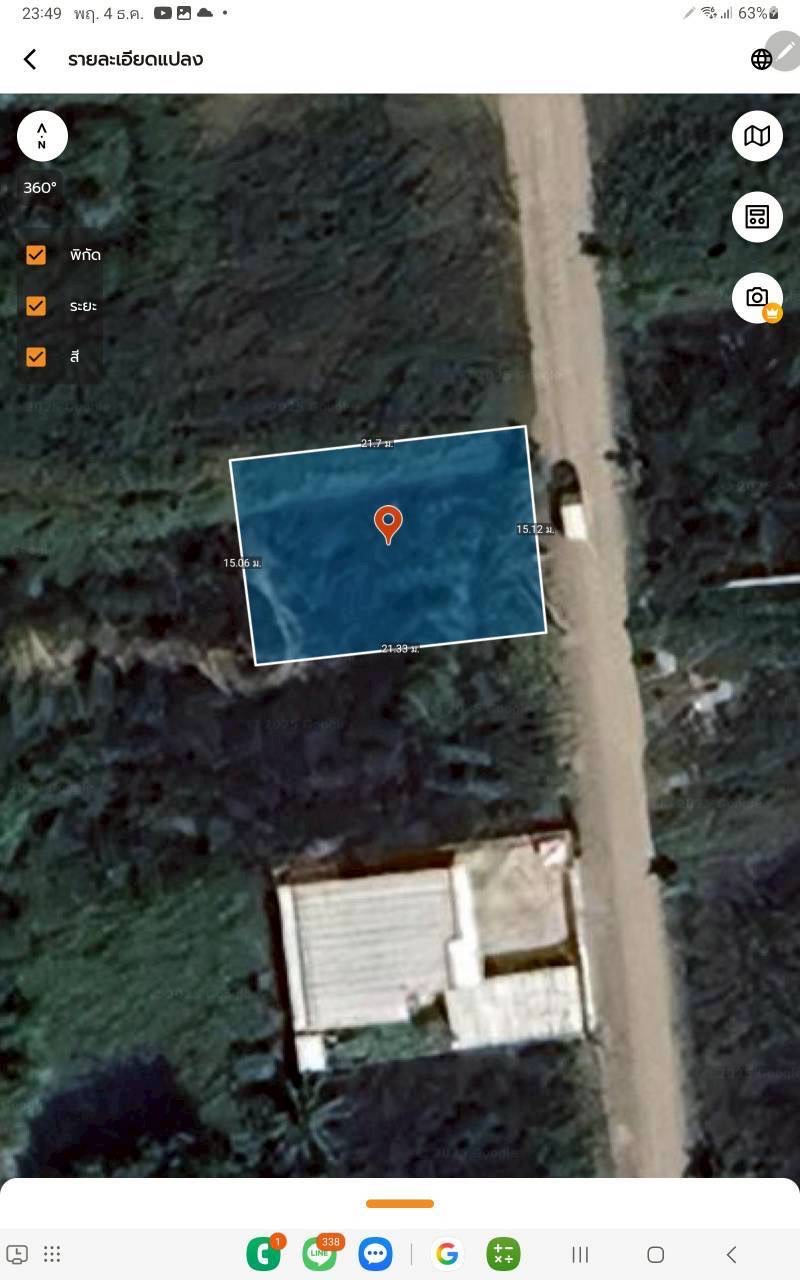
Task: Tap the north compass button
Action: 42,136
